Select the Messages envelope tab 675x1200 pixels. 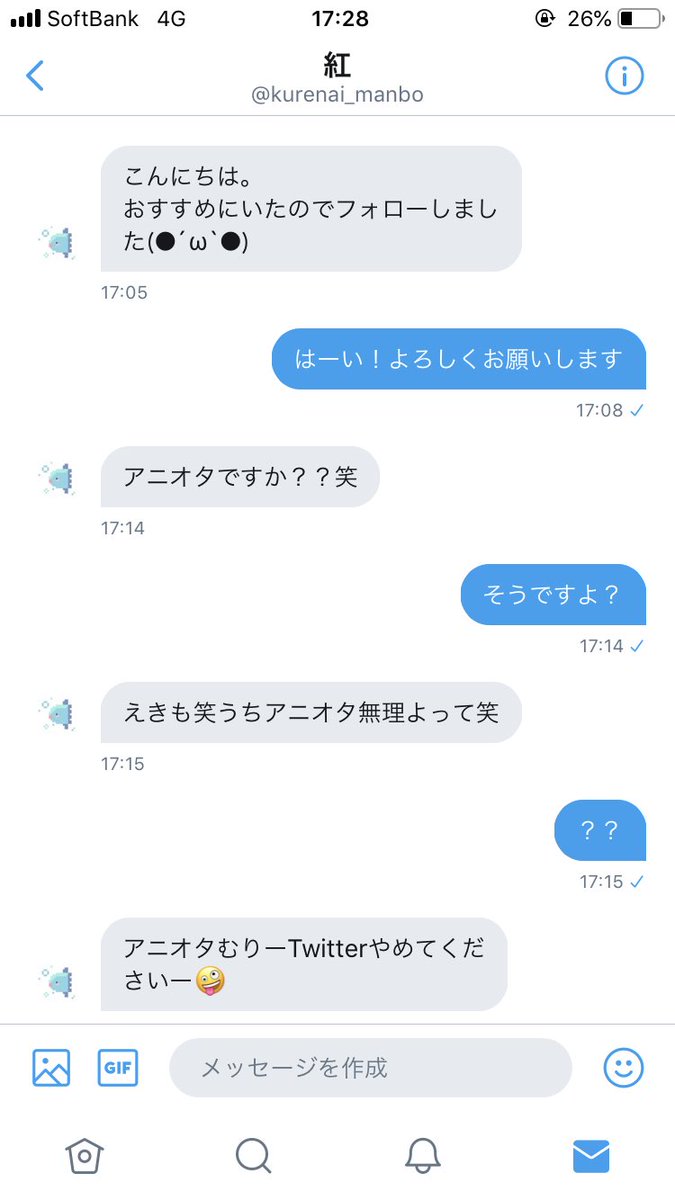click(x=591, y=1156)
